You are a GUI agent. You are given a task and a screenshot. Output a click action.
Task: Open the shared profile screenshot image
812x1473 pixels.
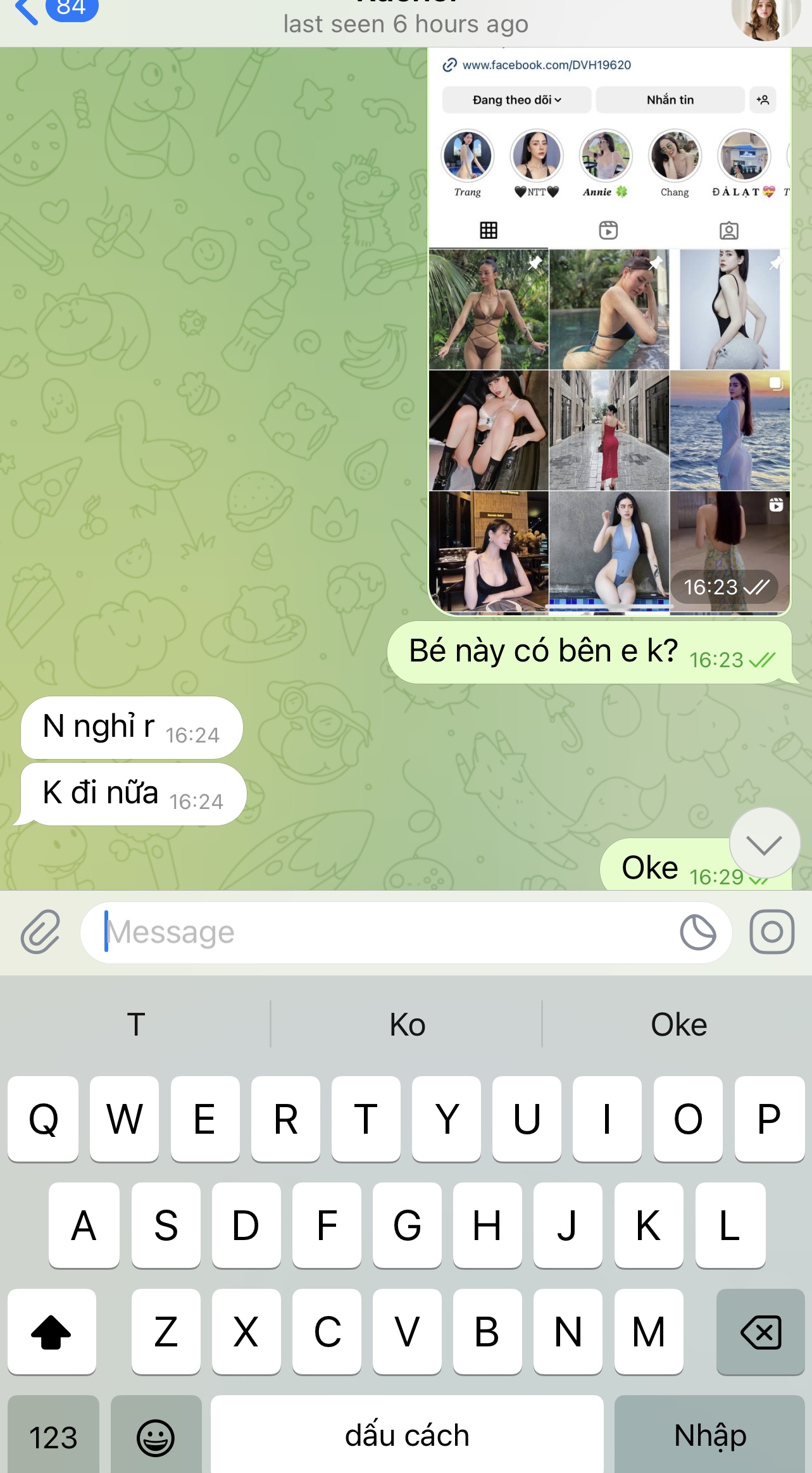pyautogui.click(x=609, y=329)
